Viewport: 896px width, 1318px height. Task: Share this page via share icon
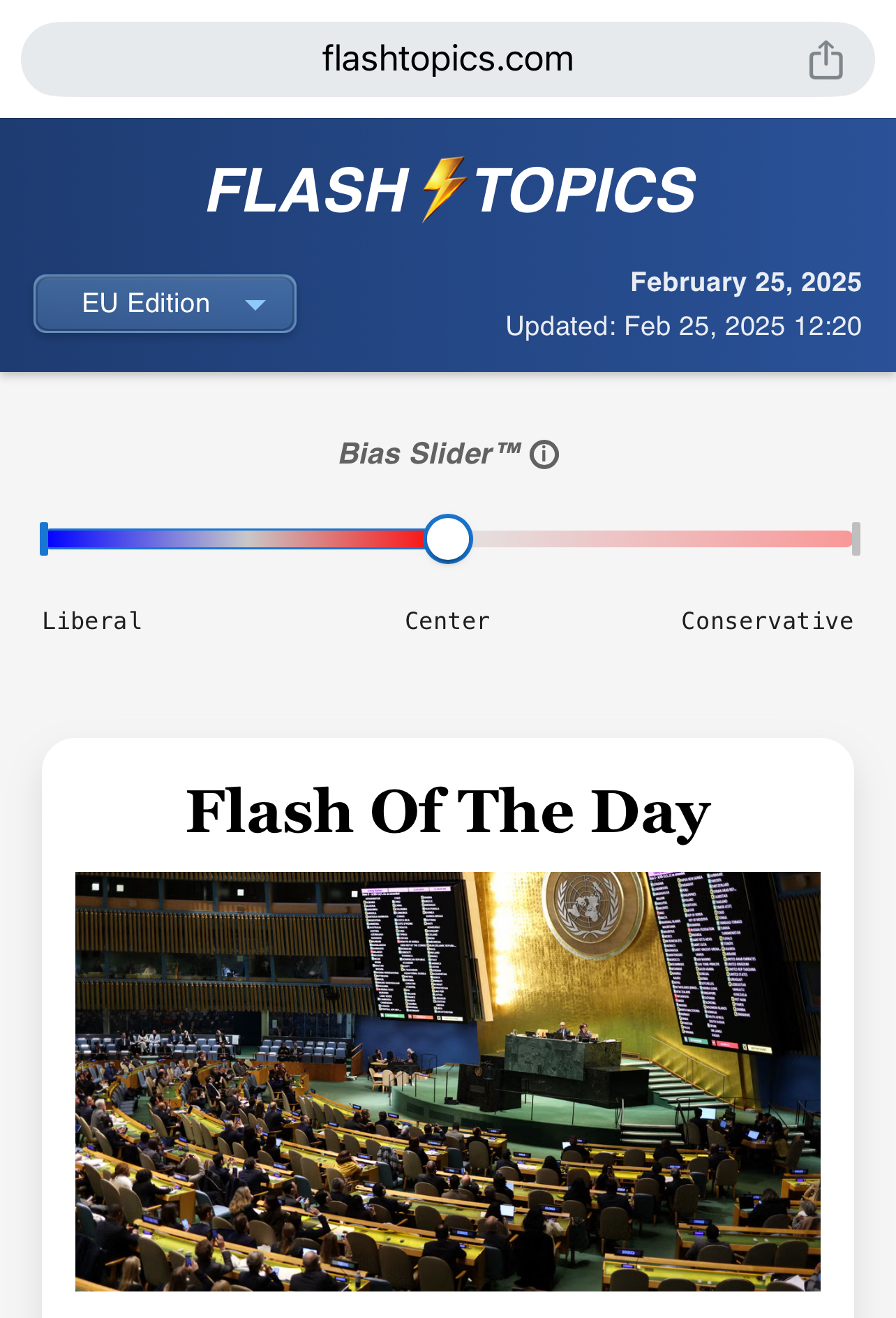coord(826,60)
